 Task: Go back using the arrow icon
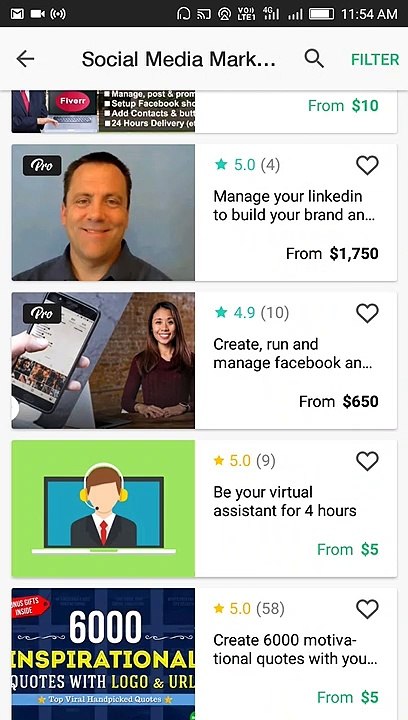(x=25, y=59)
